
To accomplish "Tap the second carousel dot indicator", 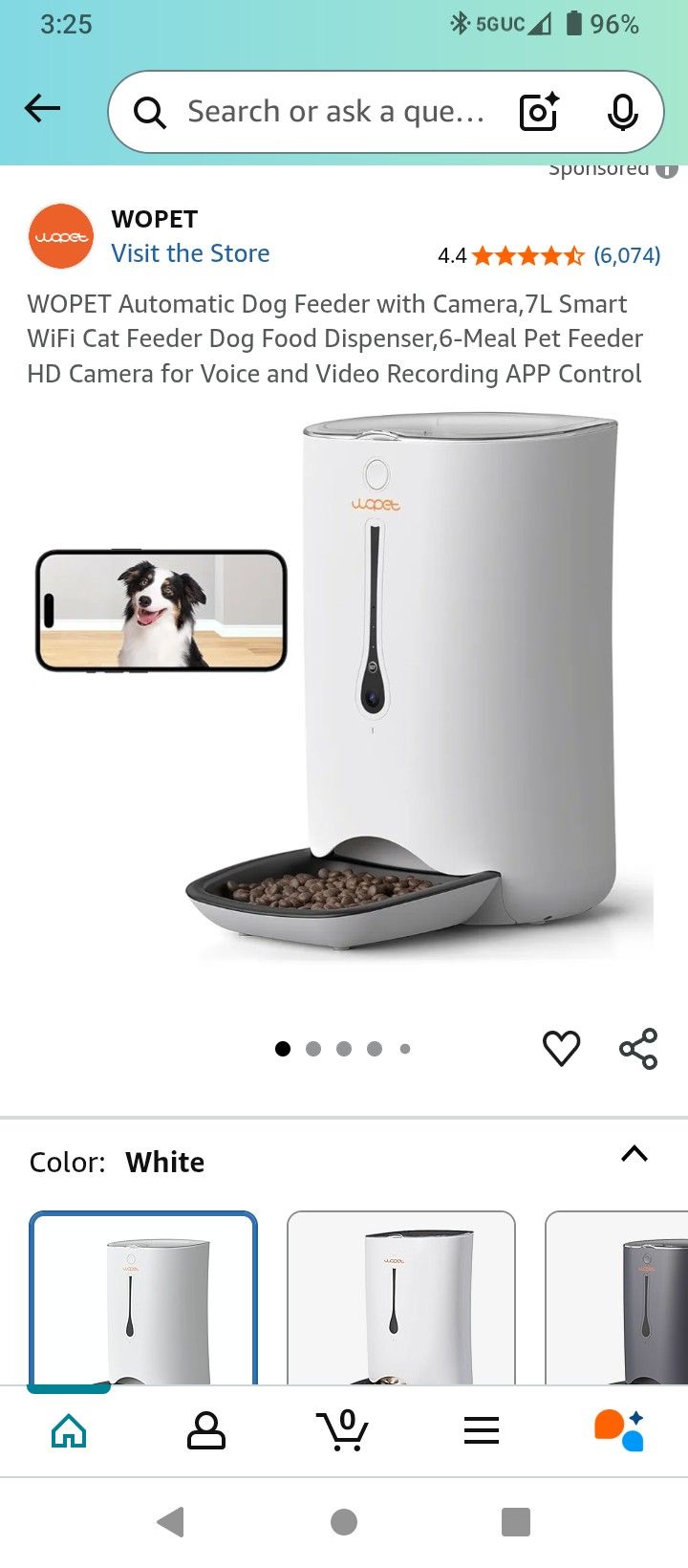I will (x=313, y=1048).
